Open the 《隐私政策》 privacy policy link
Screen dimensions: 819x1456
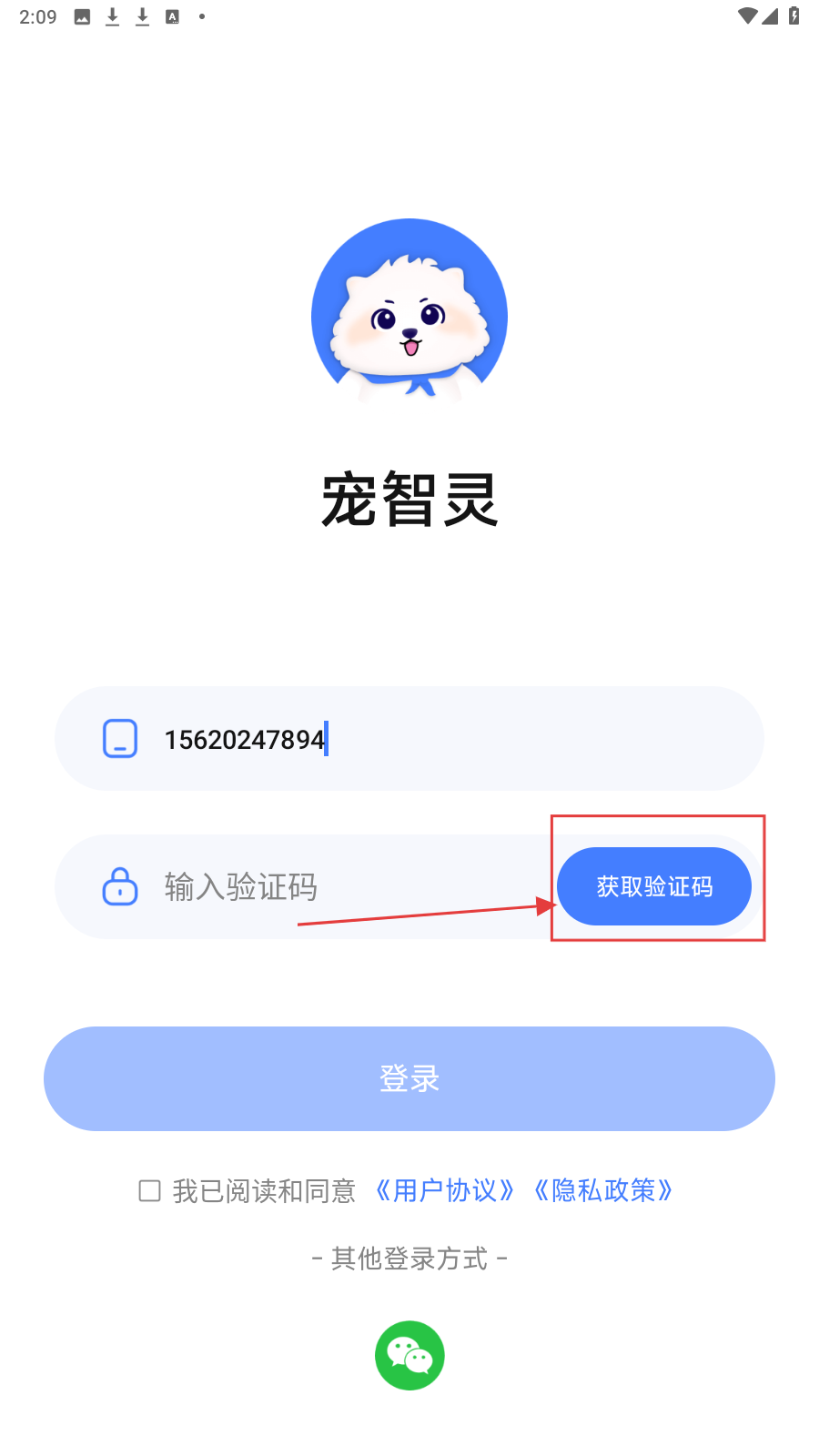coord(603,1190)
